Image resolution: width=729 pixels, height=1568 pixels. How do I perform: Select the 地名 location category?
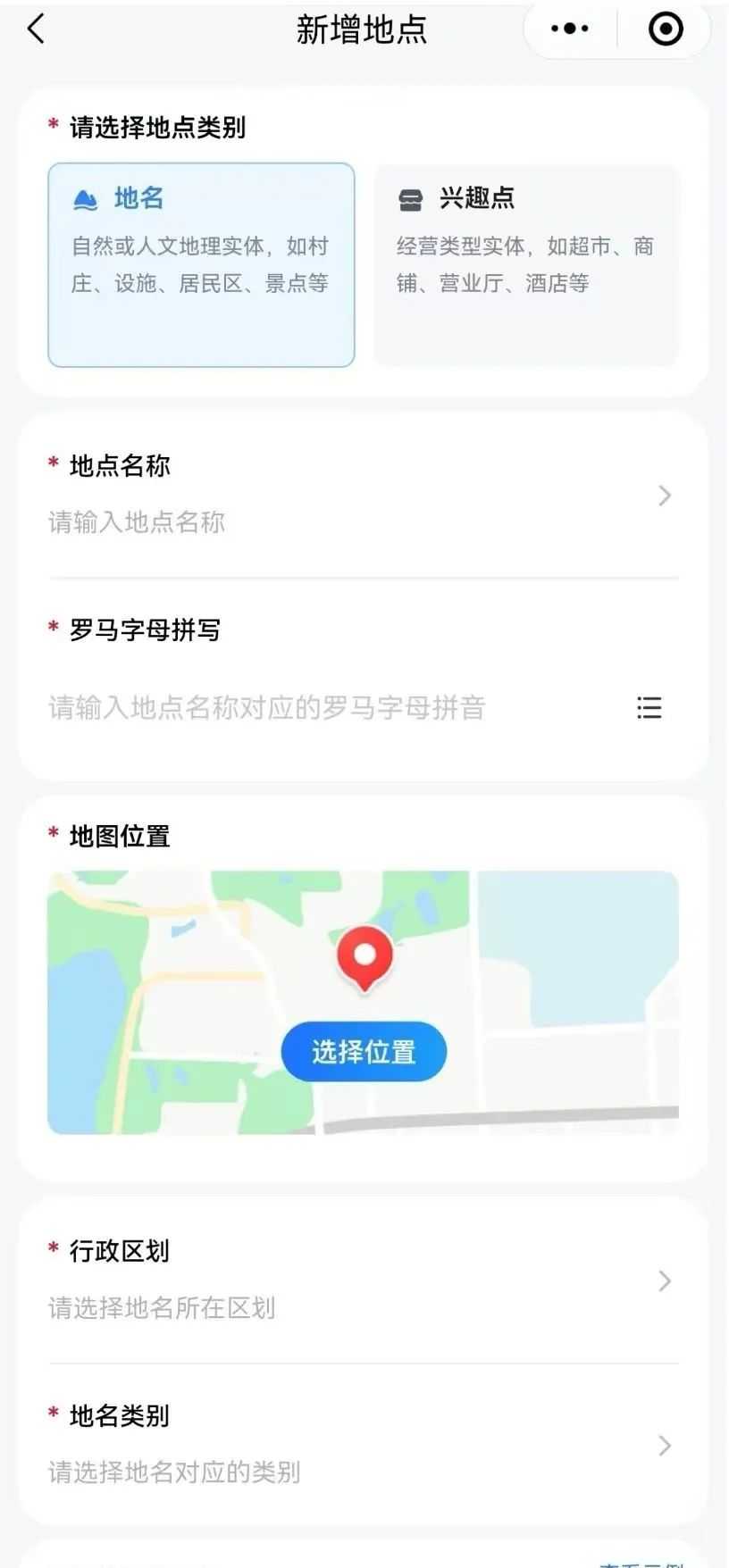201,264
